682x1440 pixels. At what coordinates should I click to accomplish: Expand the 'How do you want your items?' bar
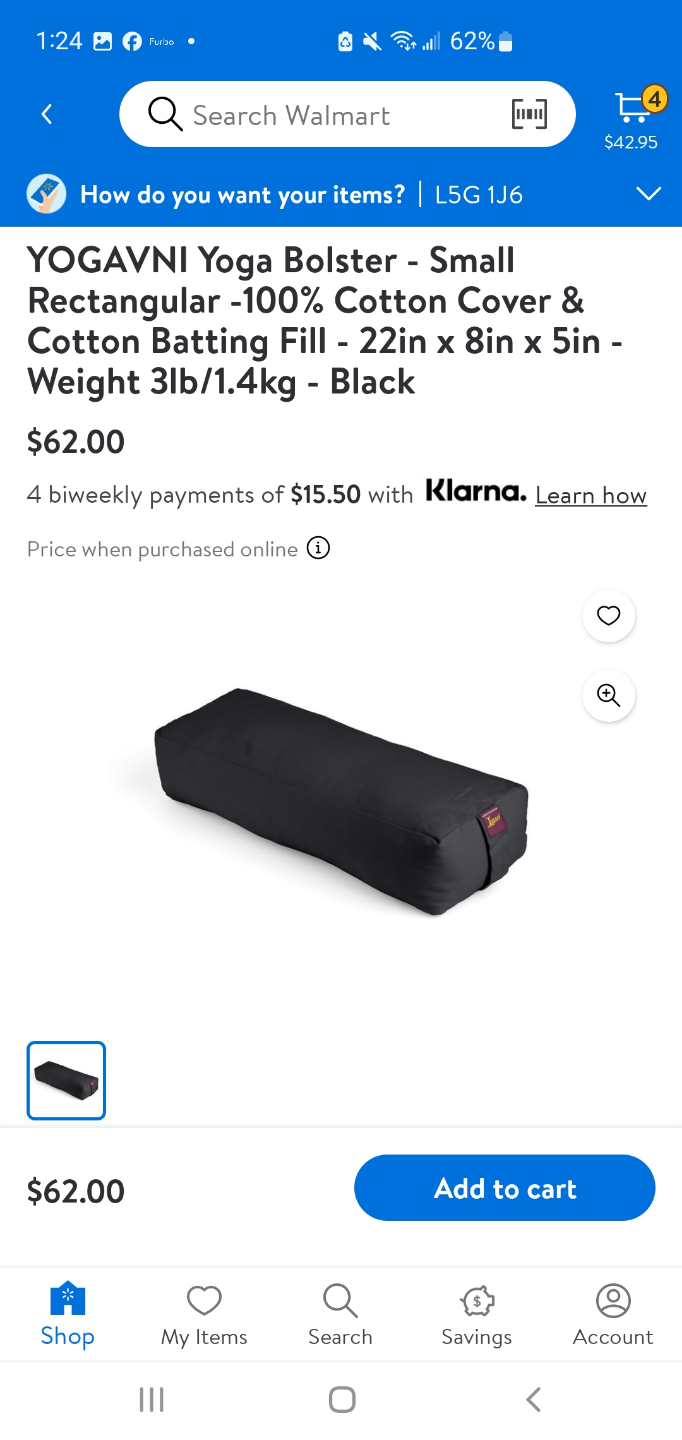341,194
